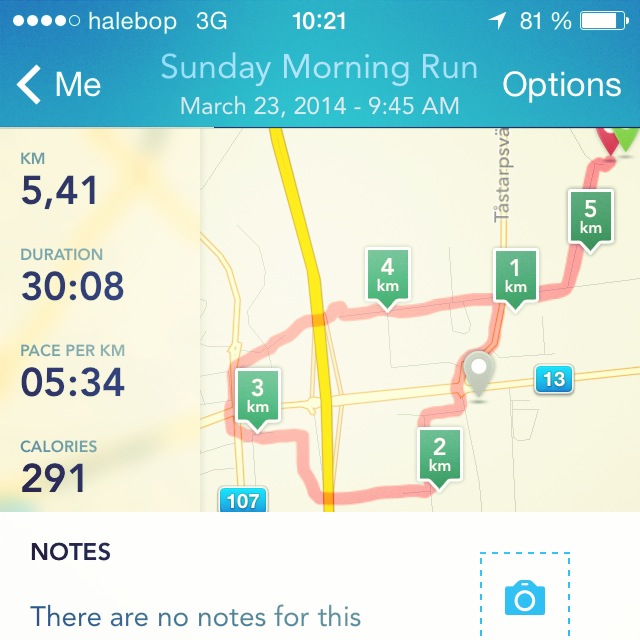Tap the notes text to add notes
The image size is (640, 640).
pos(195,616)
